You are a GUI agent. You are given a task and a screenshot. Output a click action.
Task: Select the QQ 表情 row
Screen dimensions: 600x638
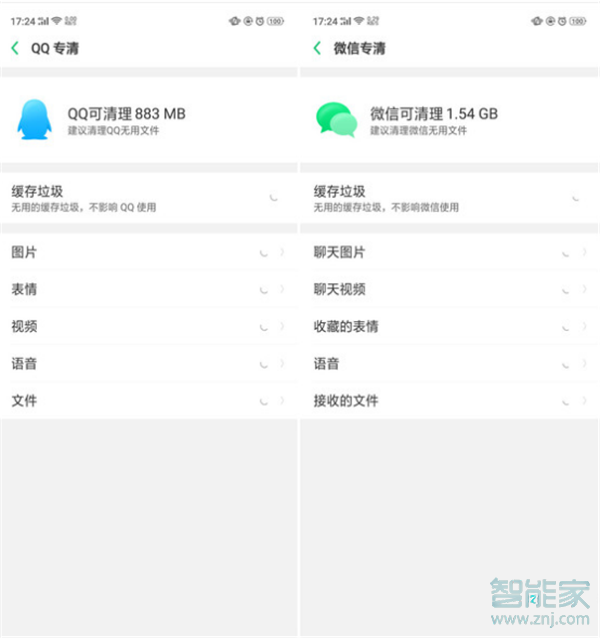click(148, 290)
